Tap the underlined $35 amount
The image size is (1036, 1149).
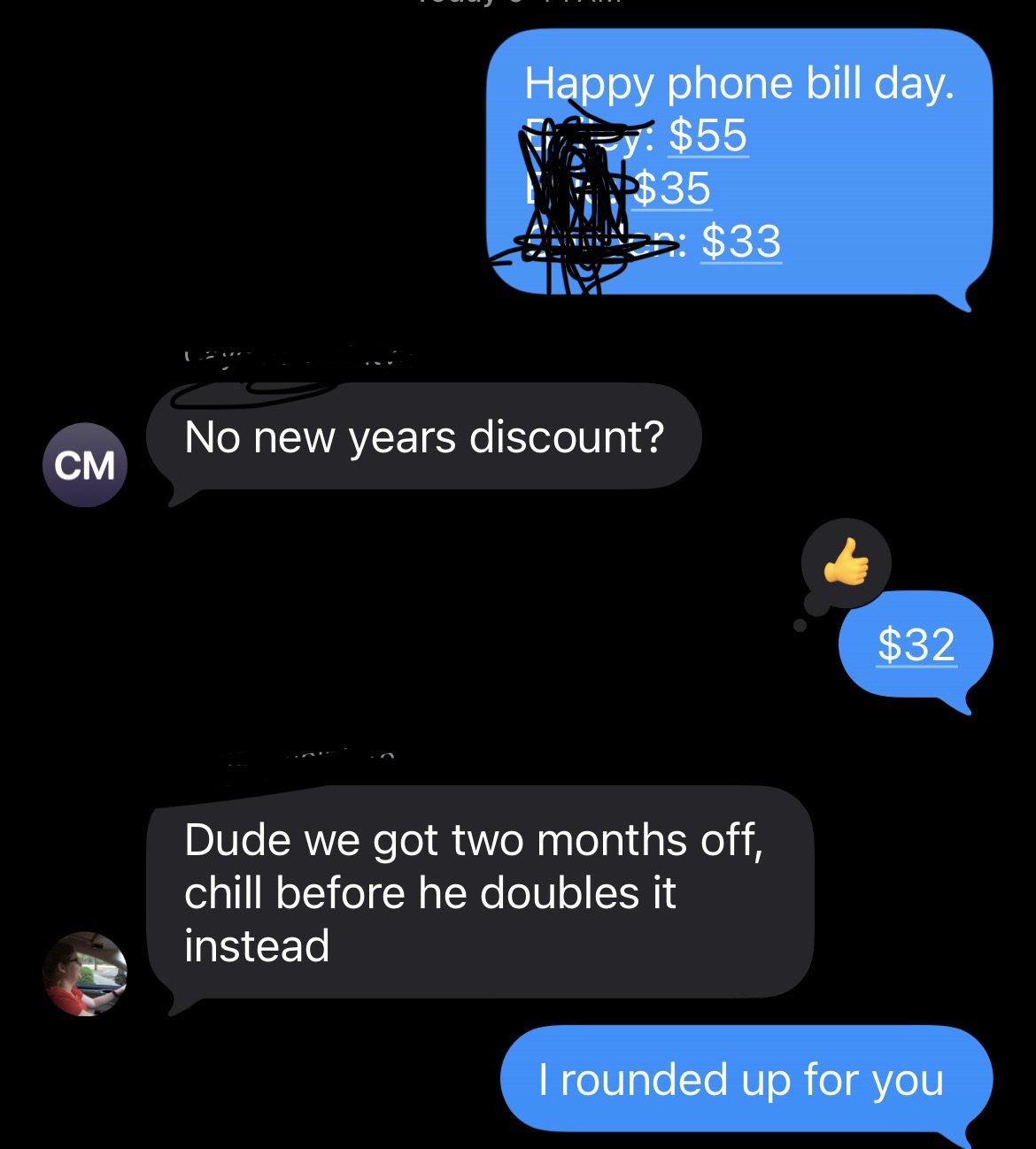tap(673, 188)
